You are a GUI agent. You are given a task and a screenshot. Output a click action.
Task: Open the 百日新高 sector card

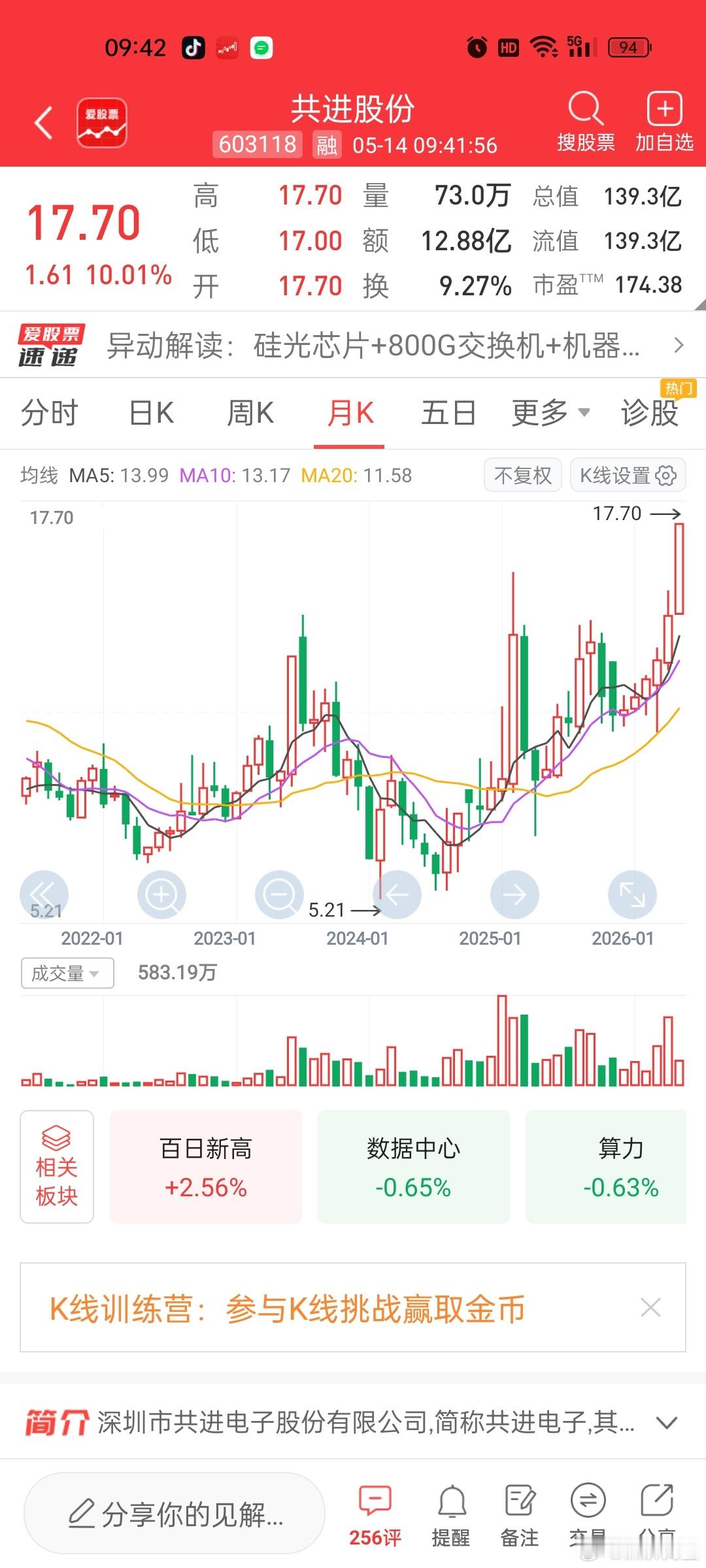206,1167
